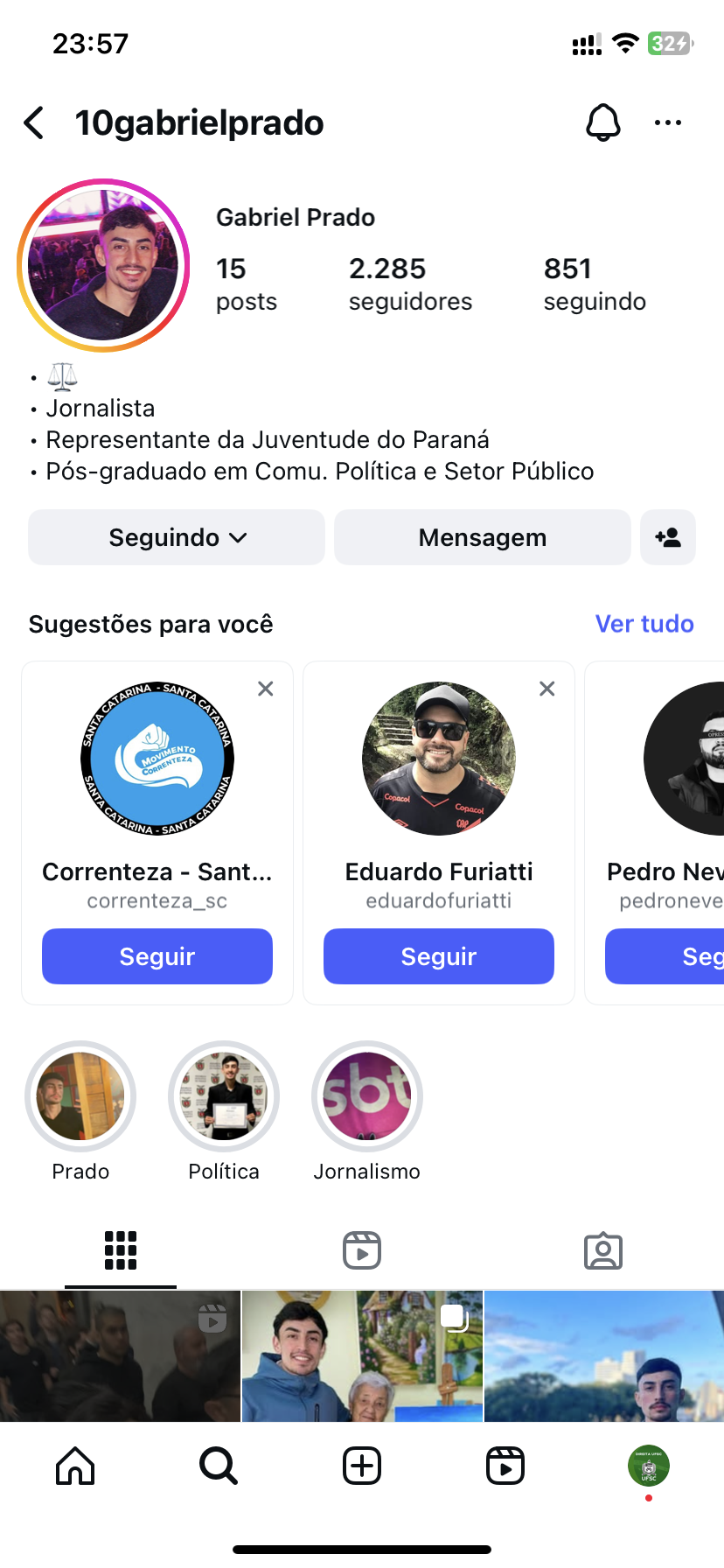Screen dimensions: 724x1568
Task: Dismiss the Eduardo Furiatti suggestion
Action: point(547,689)
